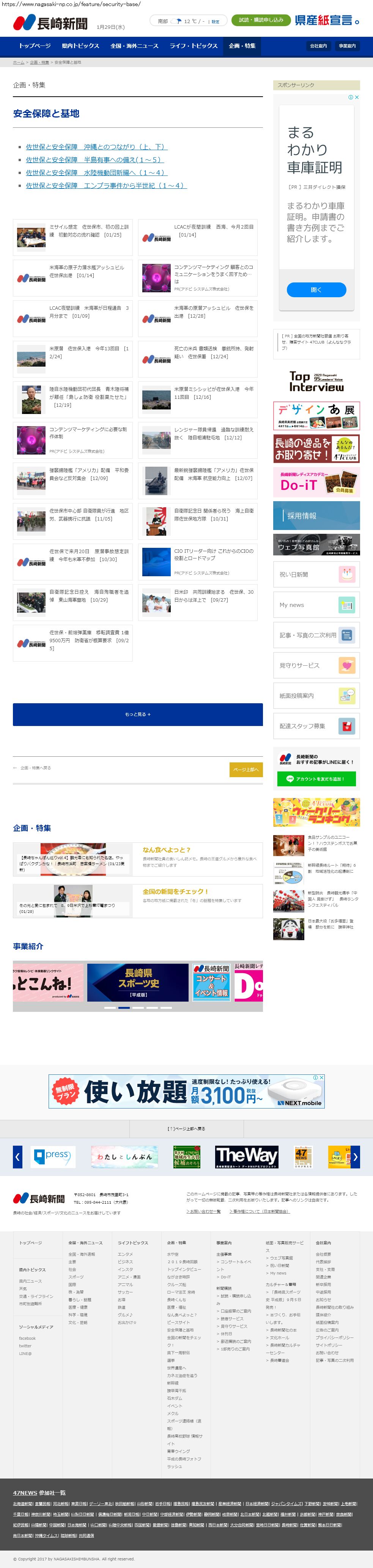This screenshot has height=1568, width=373.
Task: Open the 全国・海外ニュース navigation item
Action: point(134,45)
